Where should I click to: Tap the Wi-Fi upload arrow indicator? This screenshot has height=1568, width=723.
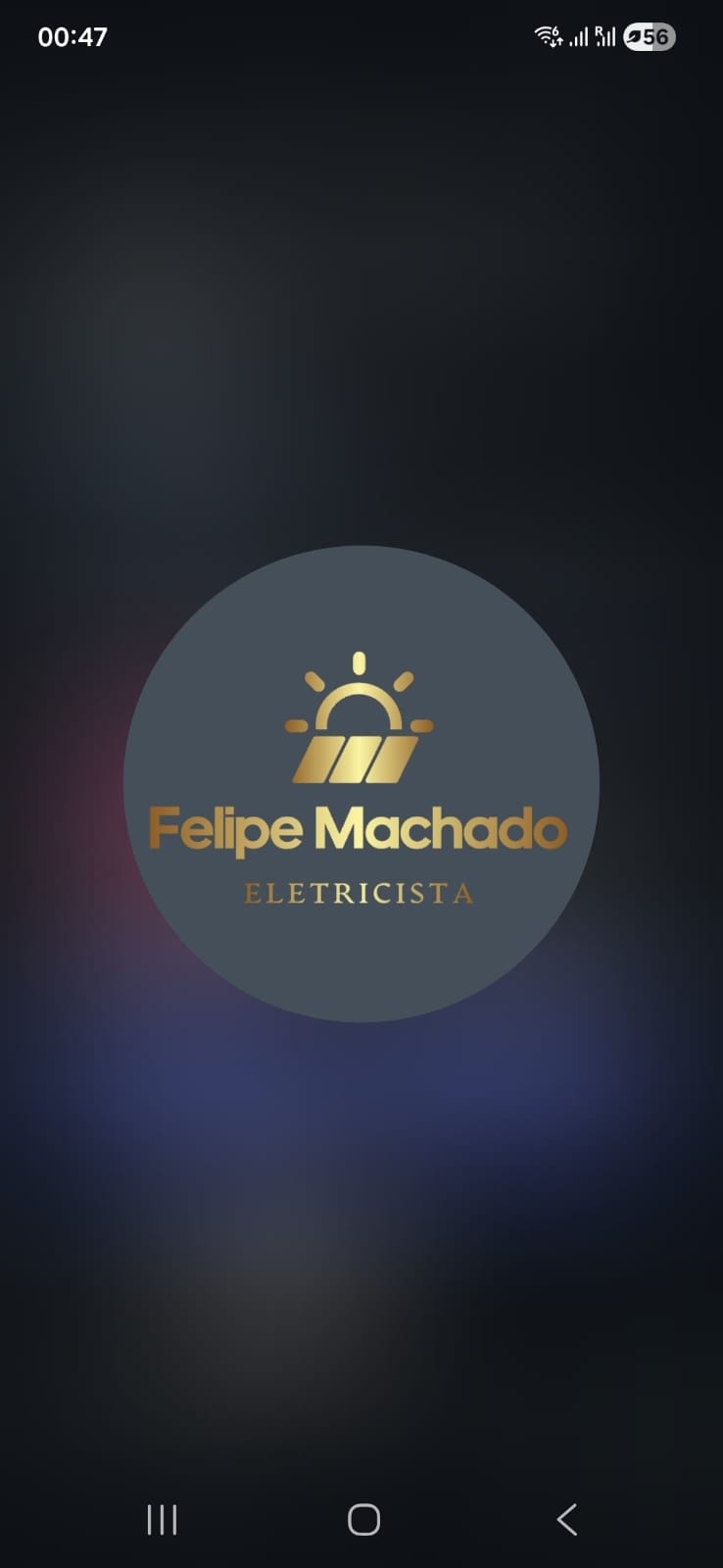point(561,44)
